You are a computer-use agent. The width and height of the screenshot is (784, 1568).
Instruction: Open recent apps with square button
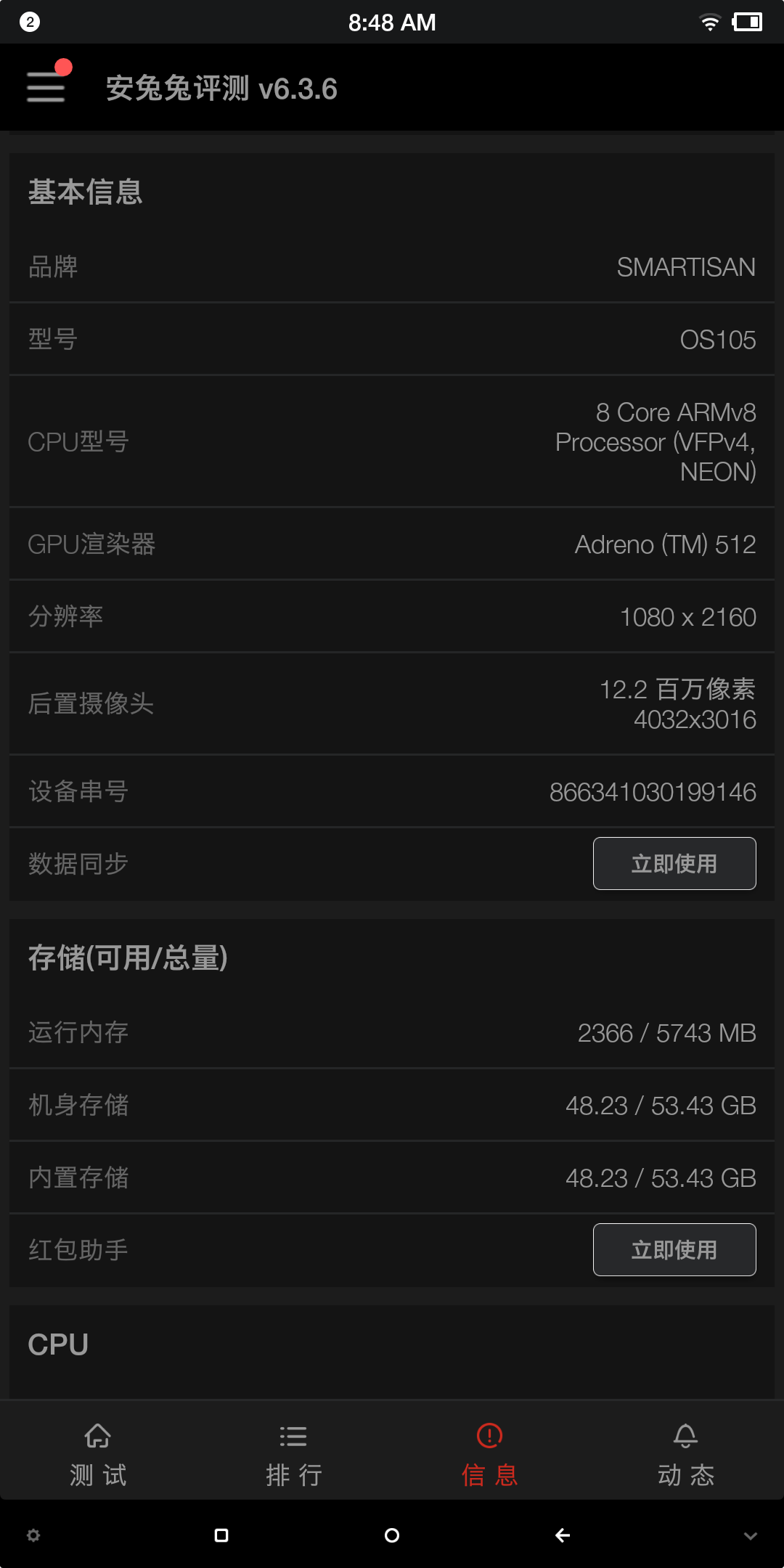click(x=221, y=1535)
